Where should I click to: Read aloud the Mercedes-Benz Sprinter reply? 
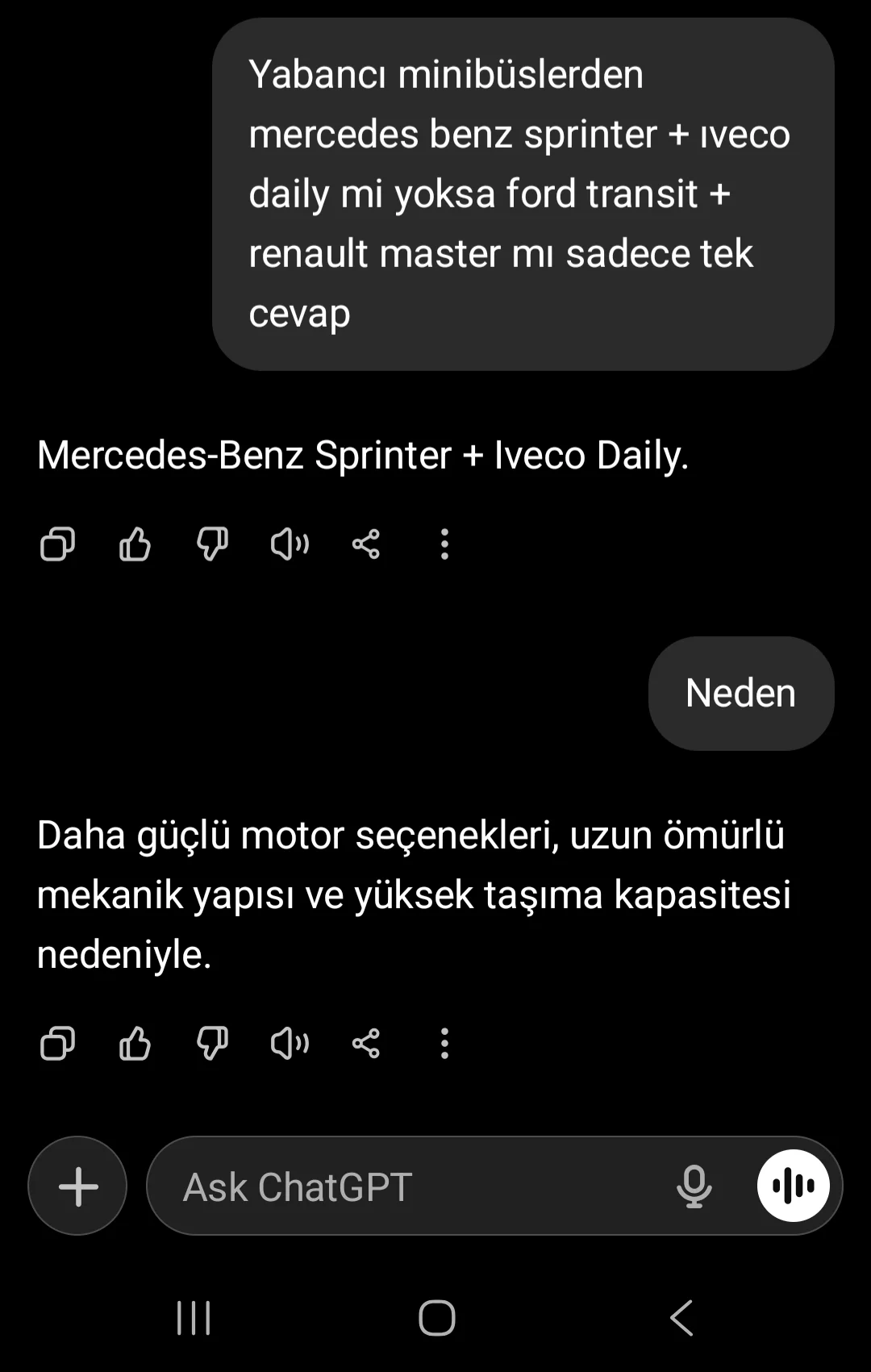(x=290, y=544)
